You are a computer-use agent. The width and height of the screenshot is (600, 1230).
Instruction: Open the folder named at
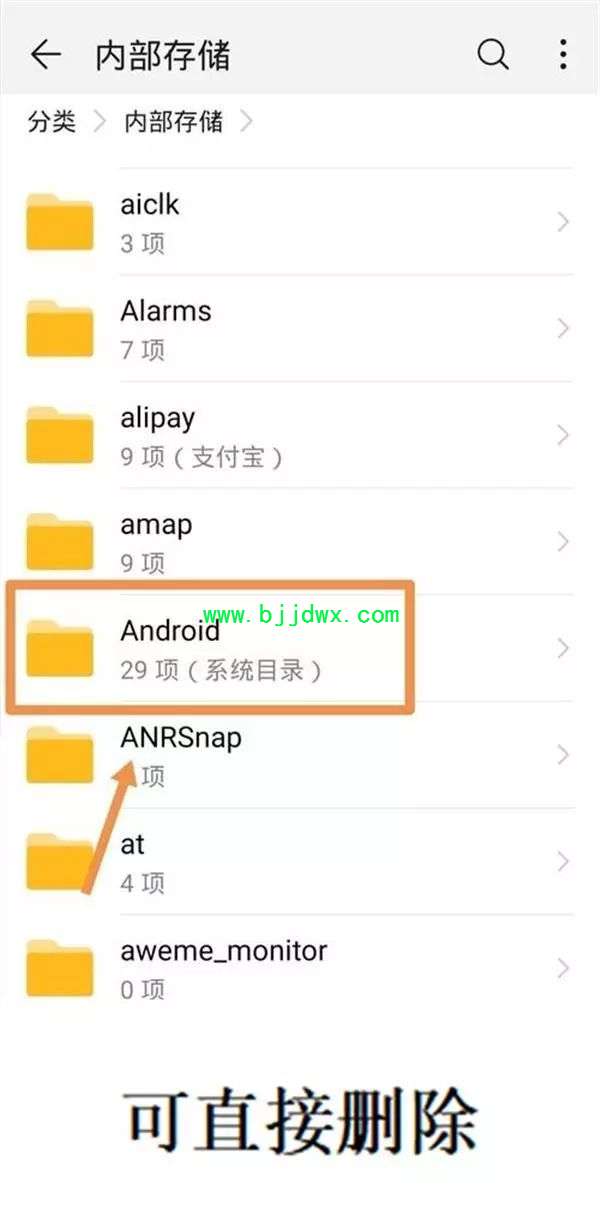300,862
